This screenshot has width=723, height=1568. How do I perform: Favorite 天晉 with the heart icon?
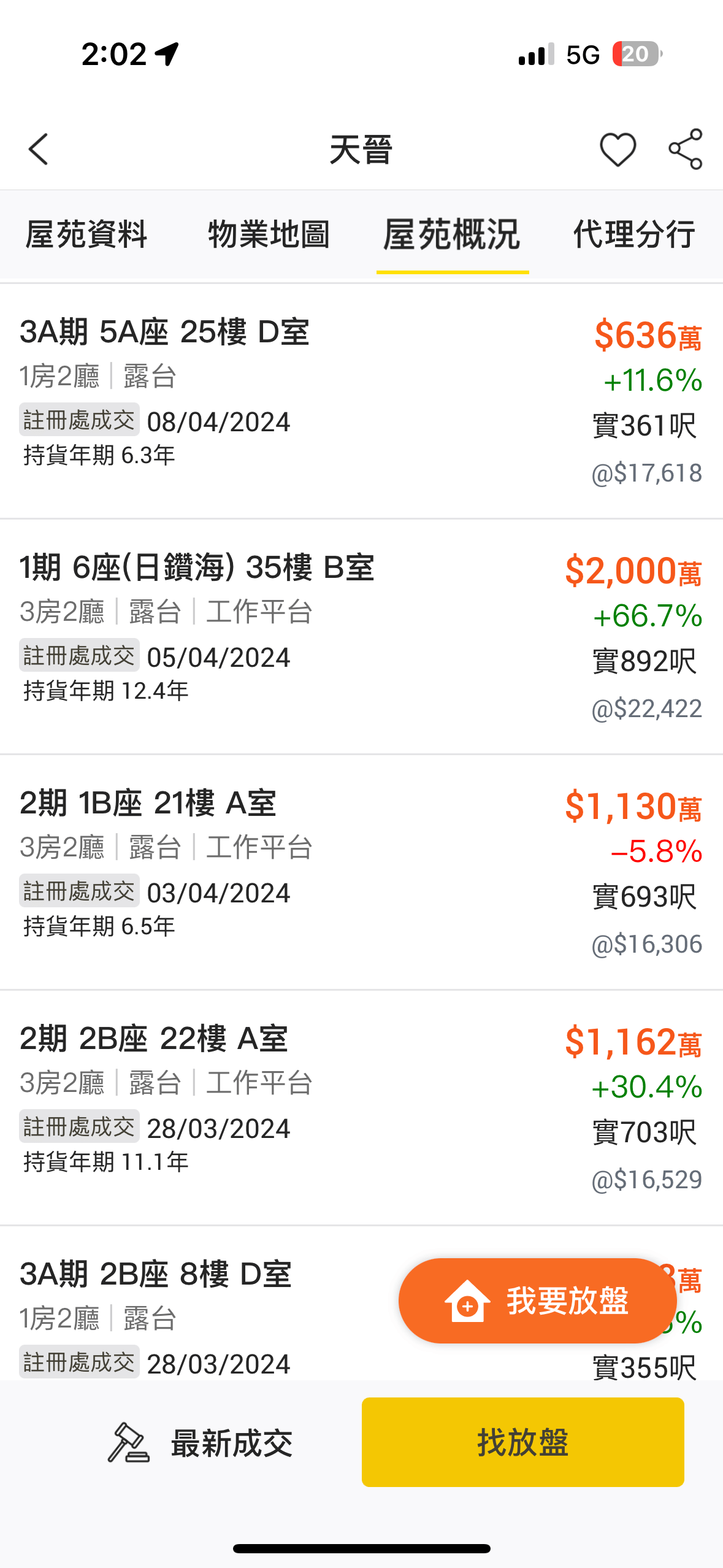click(618, 149)
